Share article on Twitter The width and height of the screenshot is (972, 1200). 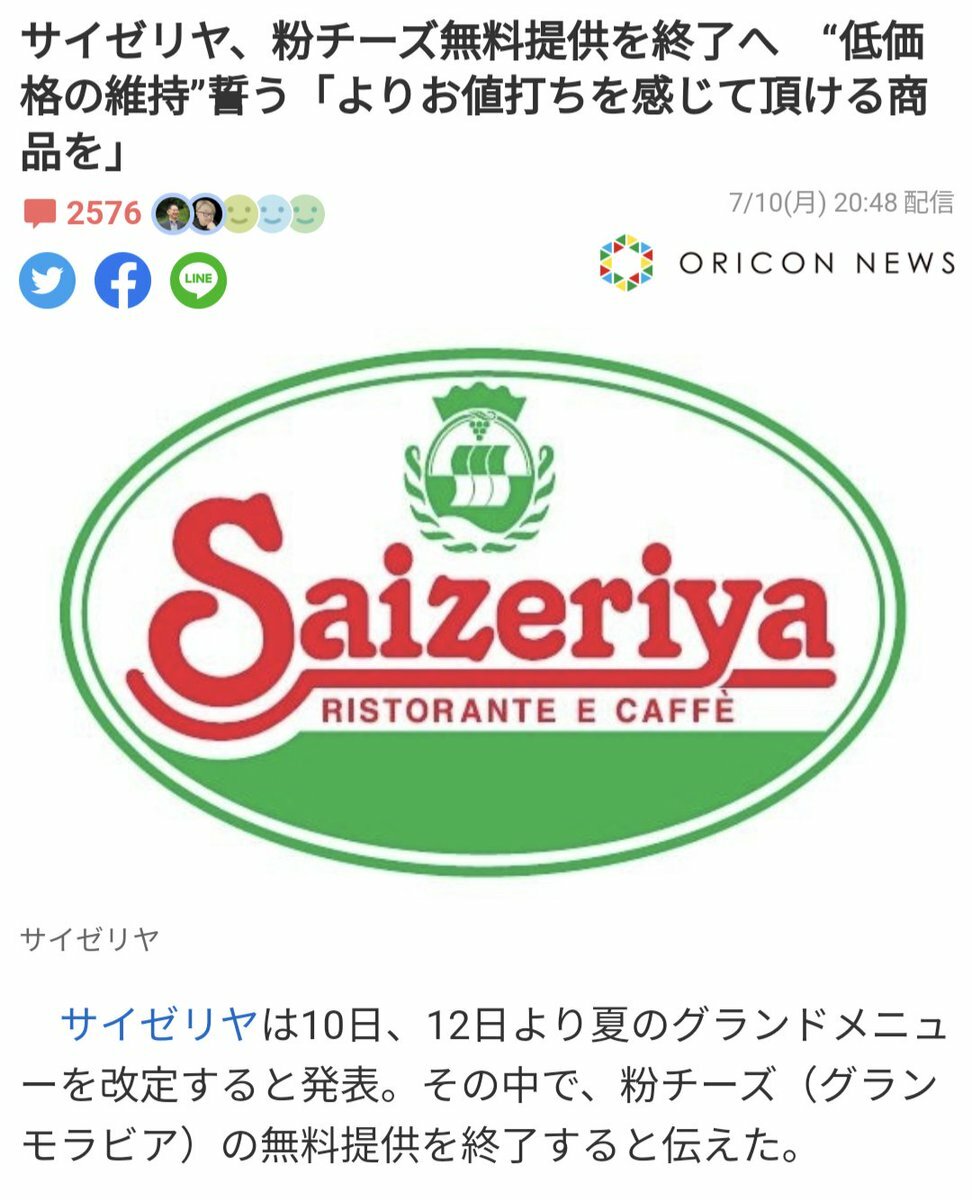(x=47, y=280)
